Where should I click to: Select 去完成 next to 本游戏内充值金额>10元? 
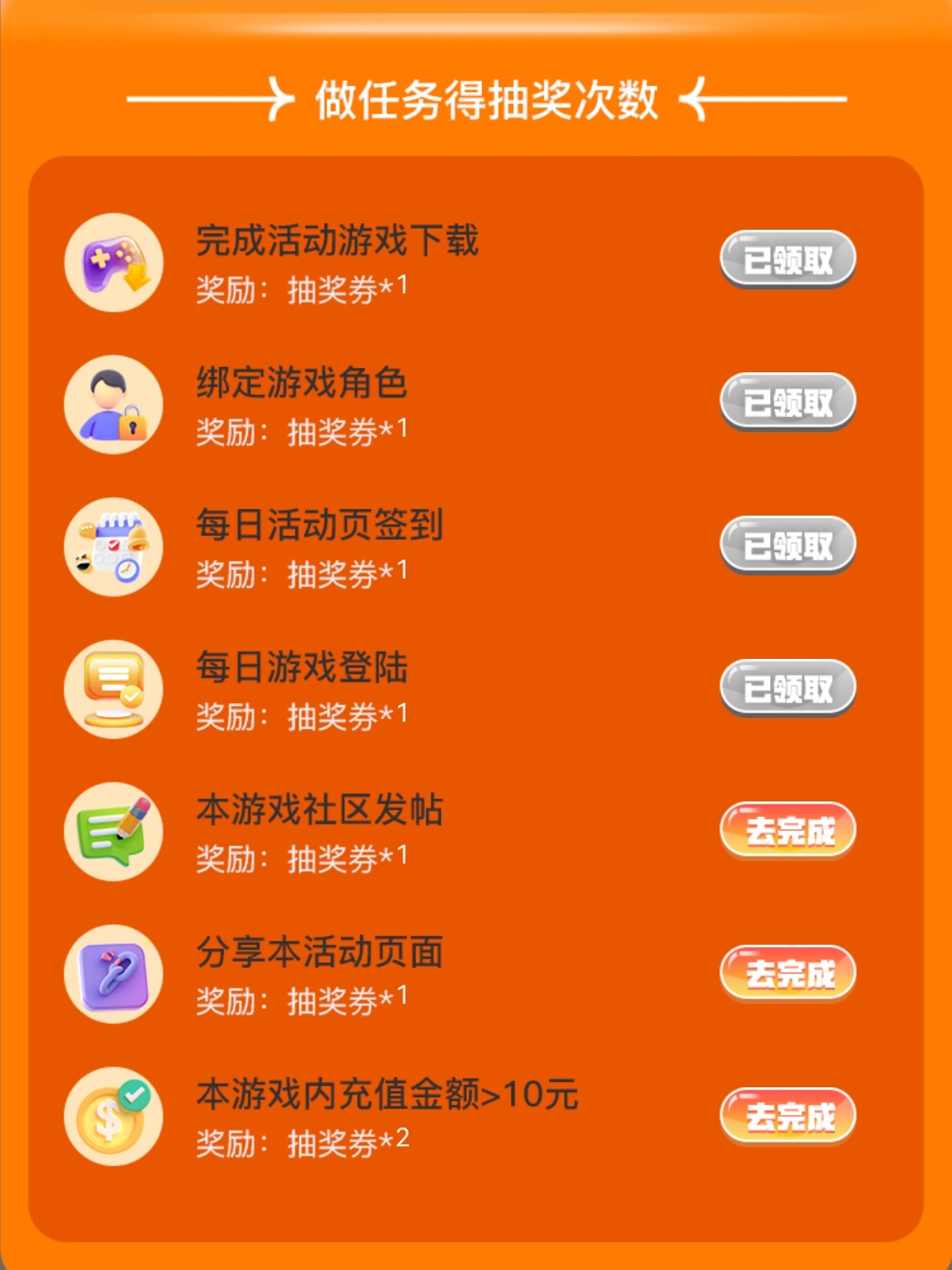(788, 1115)
